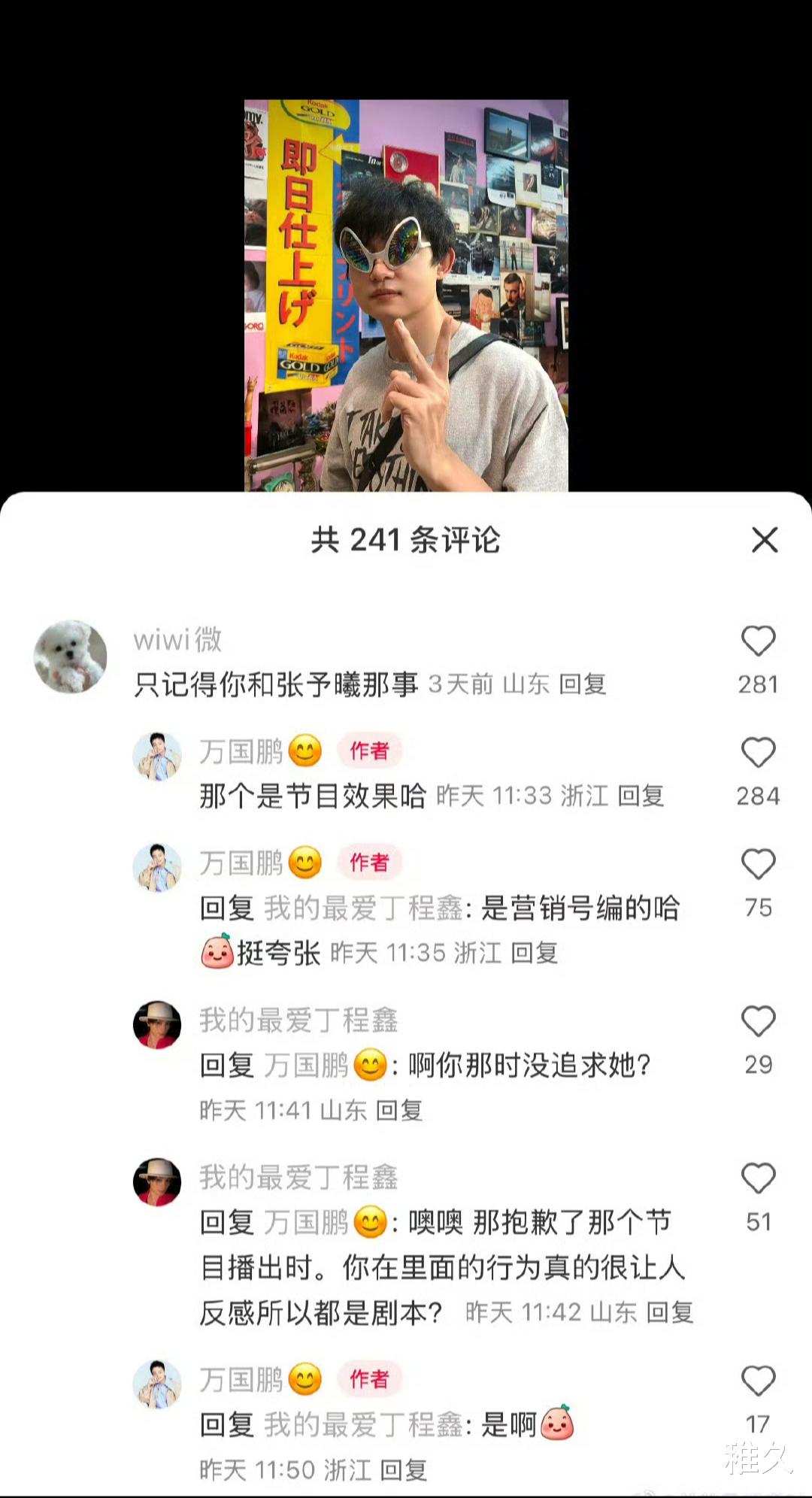Like wiwi微's comment with 281 likes

point(758,641)
